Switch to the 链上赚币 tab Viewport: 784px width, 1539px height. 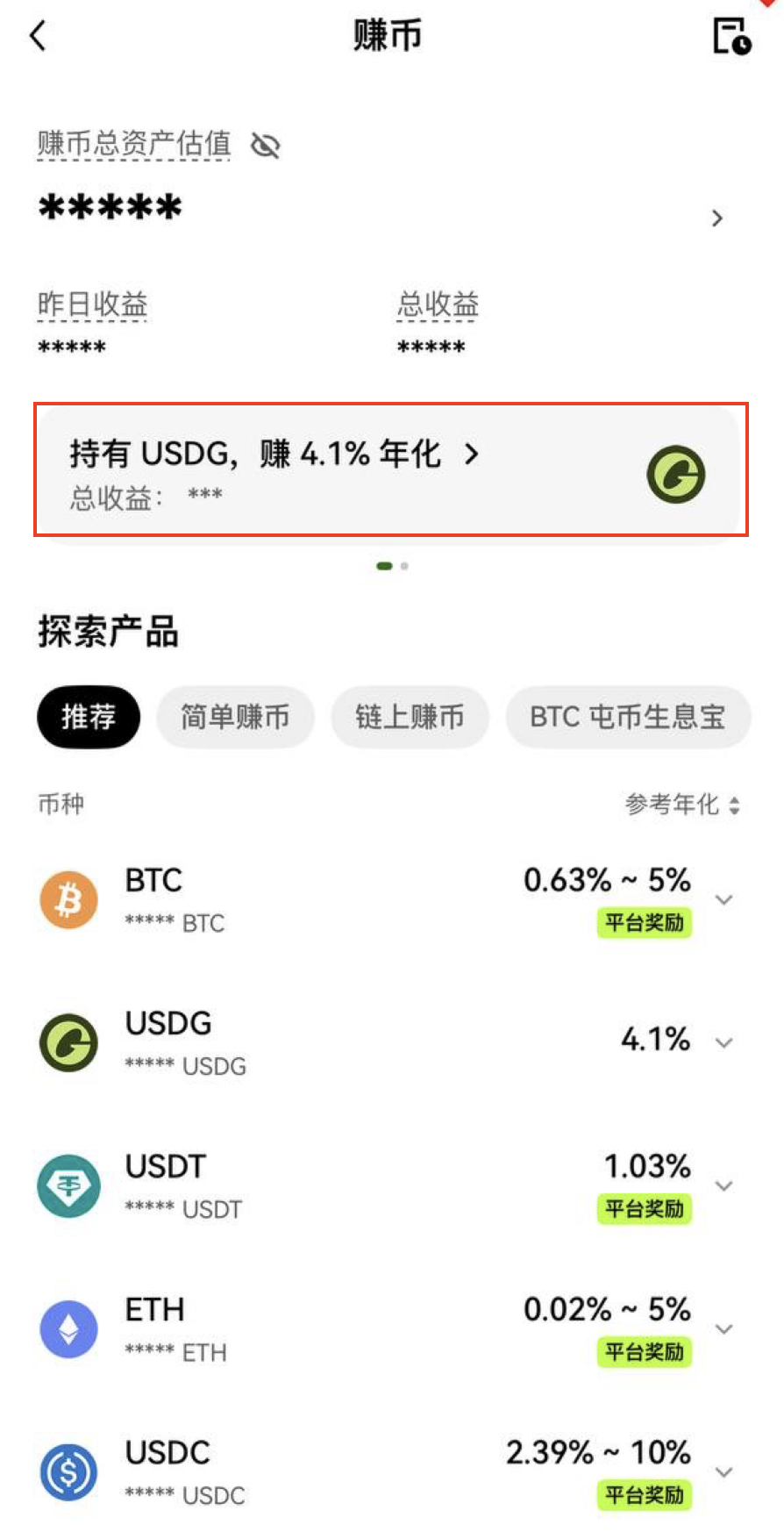[410, 717]
